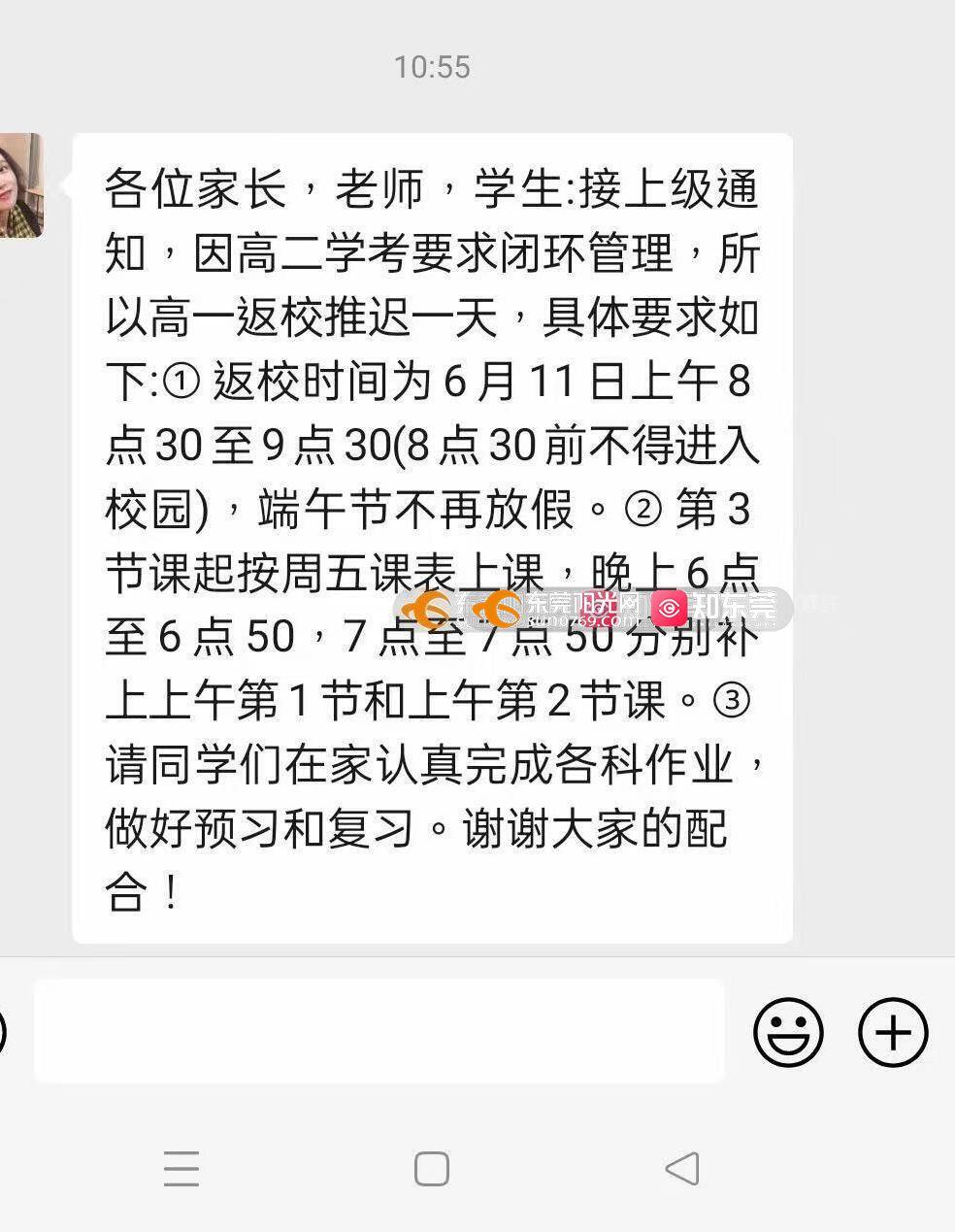Open the sender's profile avatar
Screen dimensions: 955x1232
tap(19, 185)
